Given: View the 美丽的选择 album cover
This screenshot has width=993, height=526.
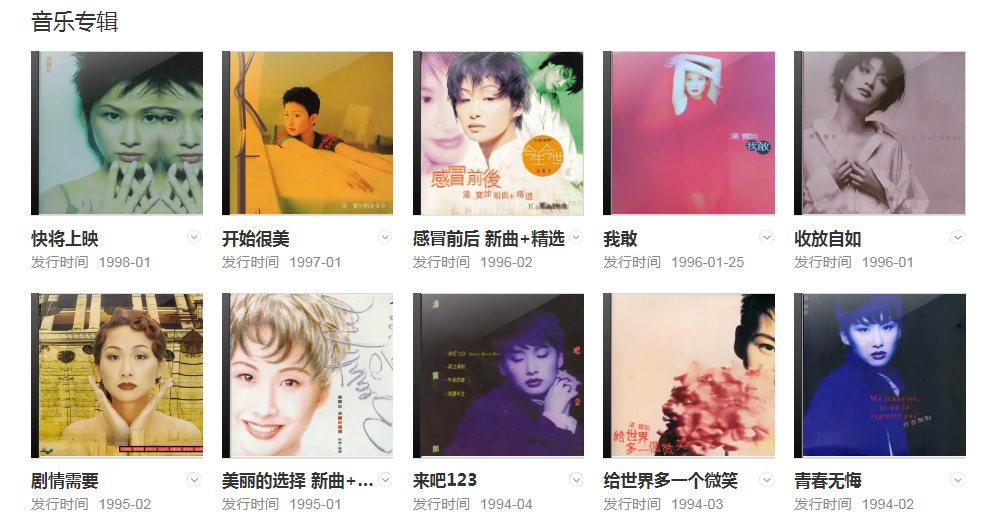Looking at the screenshot, I should click(307, 375).
